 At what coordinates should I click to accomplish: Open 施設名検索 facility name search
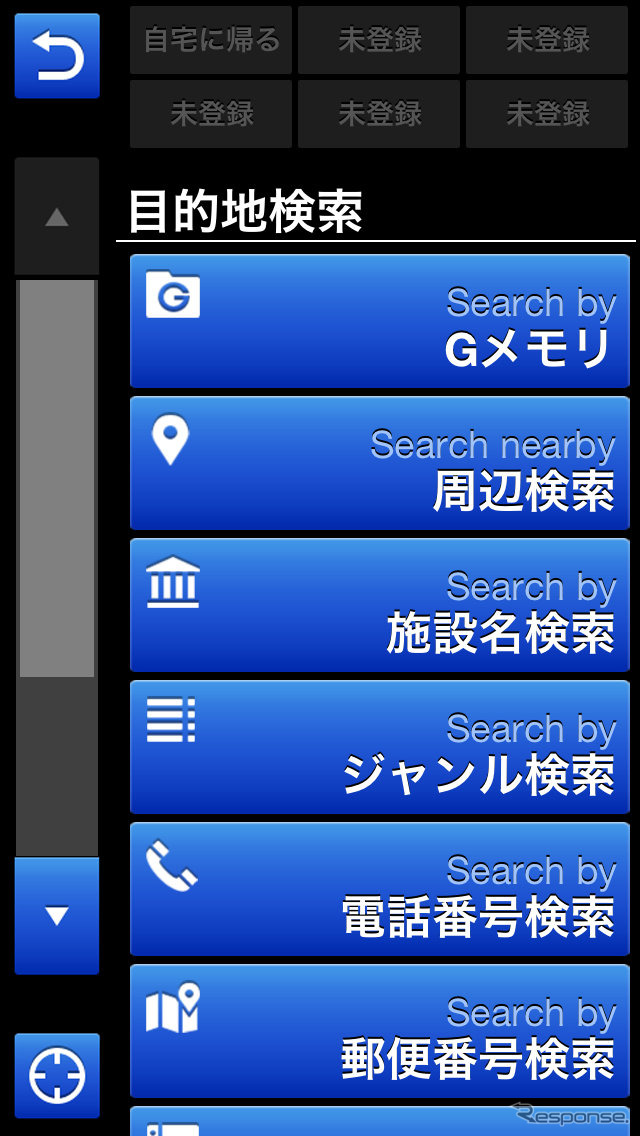tap(380, 605)
